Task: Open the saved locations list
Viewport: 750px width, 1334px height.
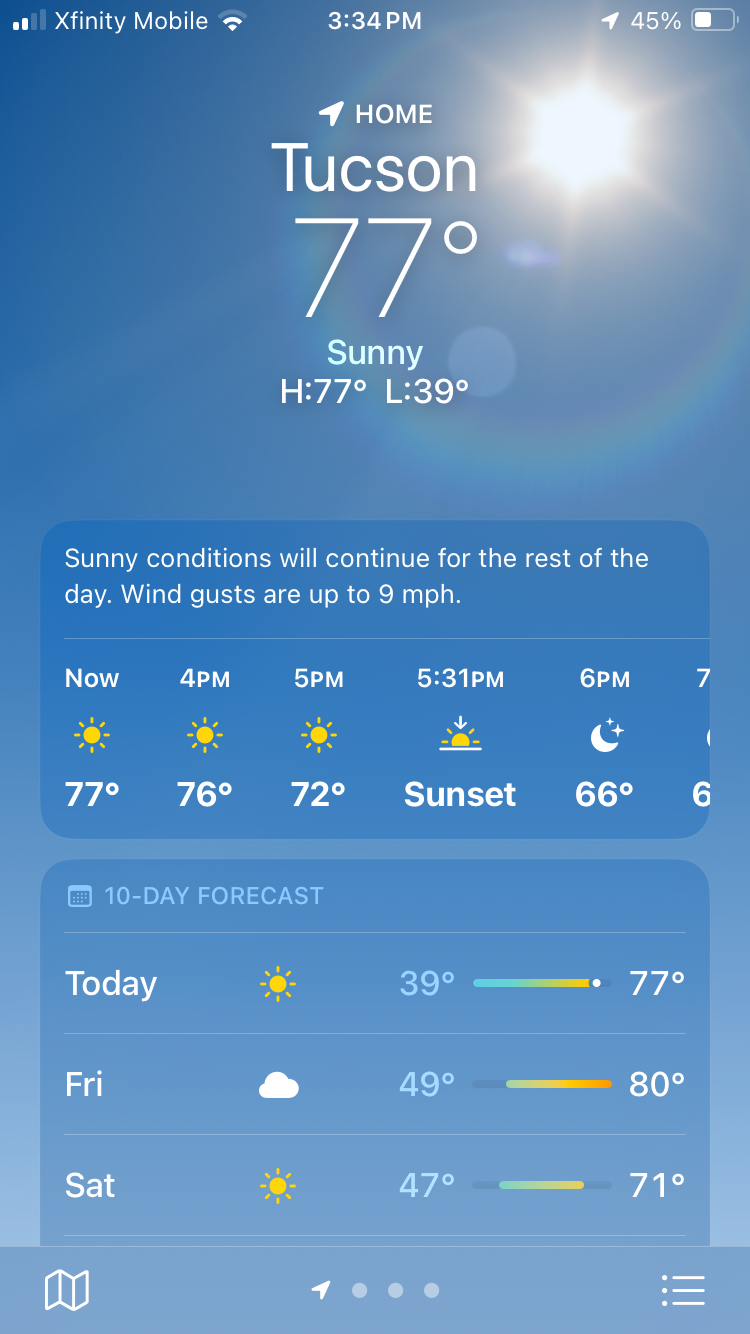Action: click(x=683, y=1290)
